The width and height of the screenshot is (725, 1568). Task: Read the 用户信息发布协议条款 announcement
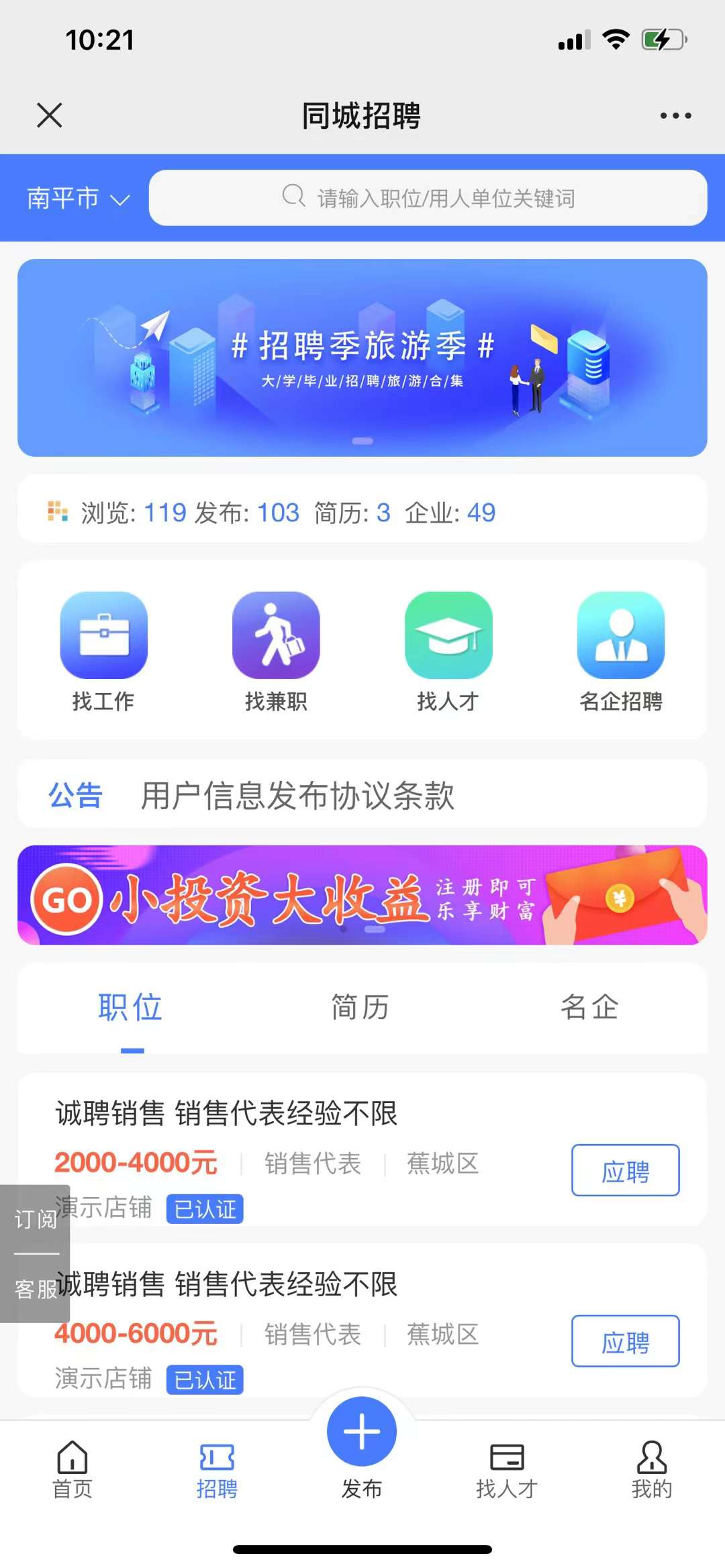[297, 796]
